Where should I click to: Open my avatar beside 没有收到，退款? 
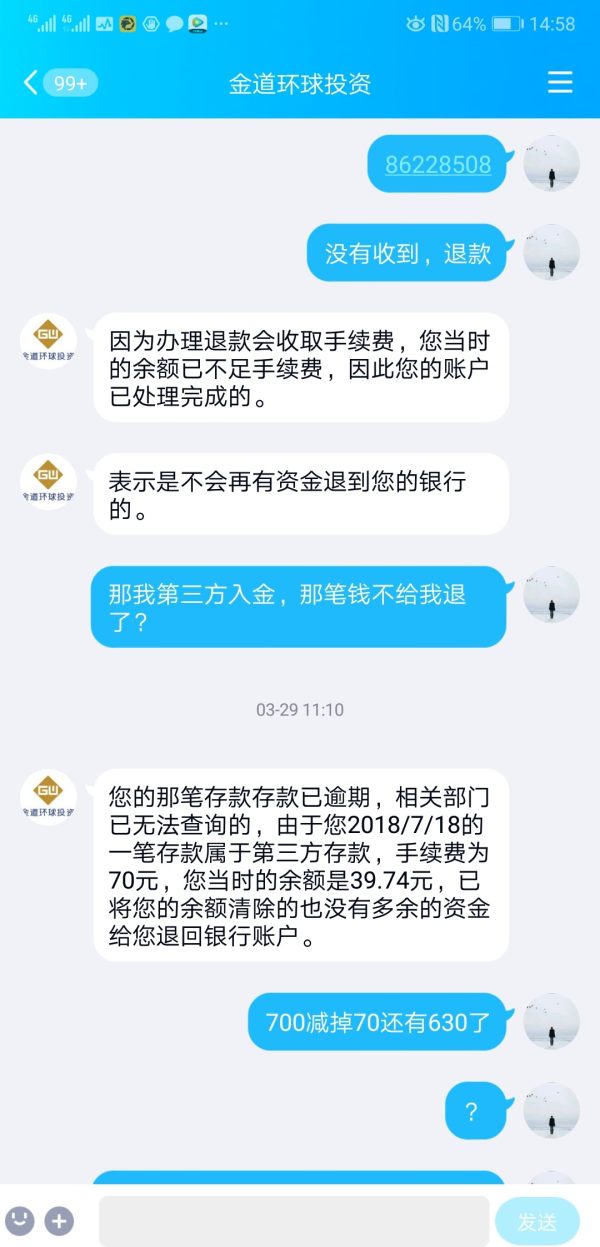tap(551, 252)
